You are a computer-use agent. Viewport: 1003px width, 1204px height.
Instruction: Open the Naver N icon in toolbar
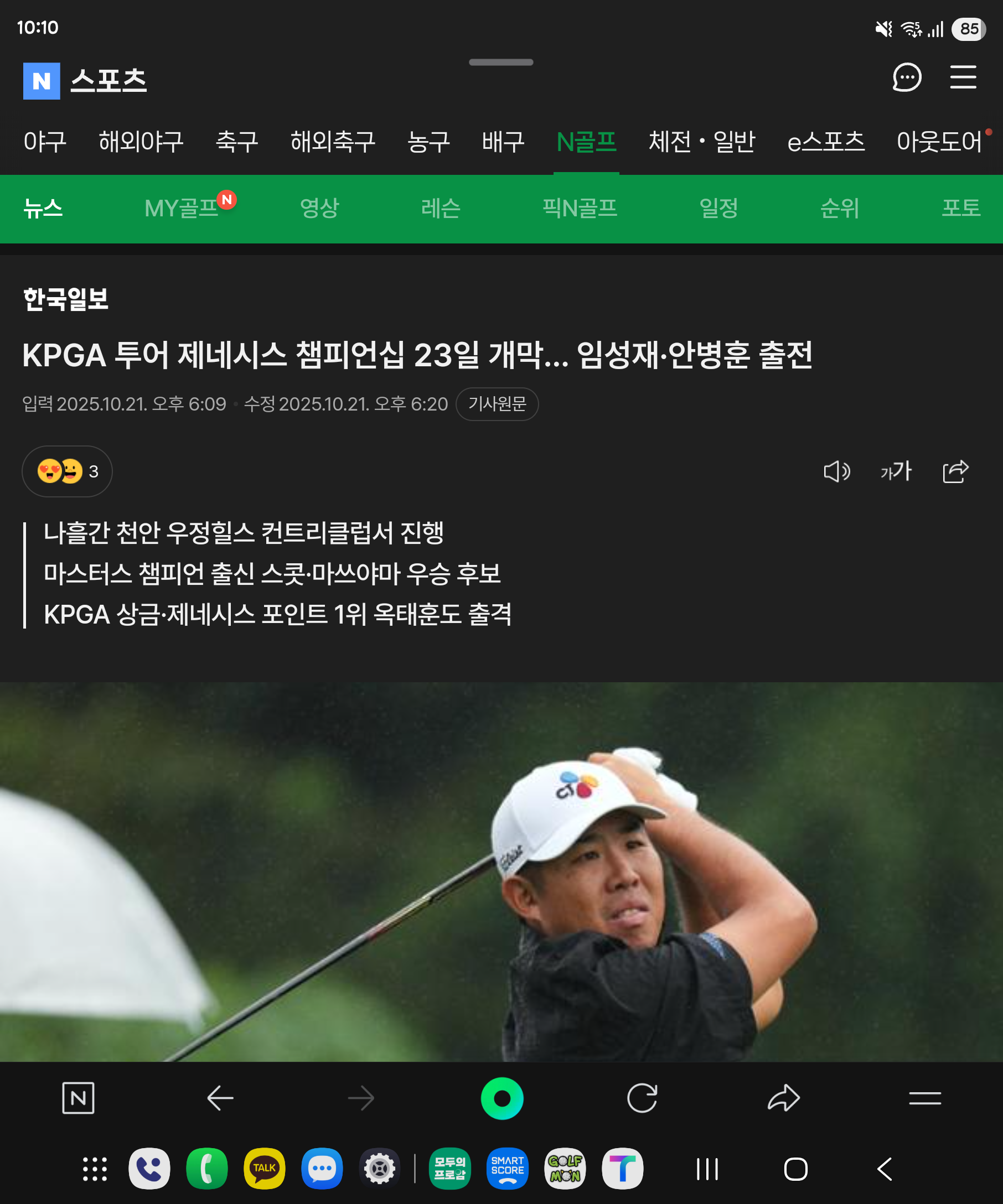point(78,1098)
